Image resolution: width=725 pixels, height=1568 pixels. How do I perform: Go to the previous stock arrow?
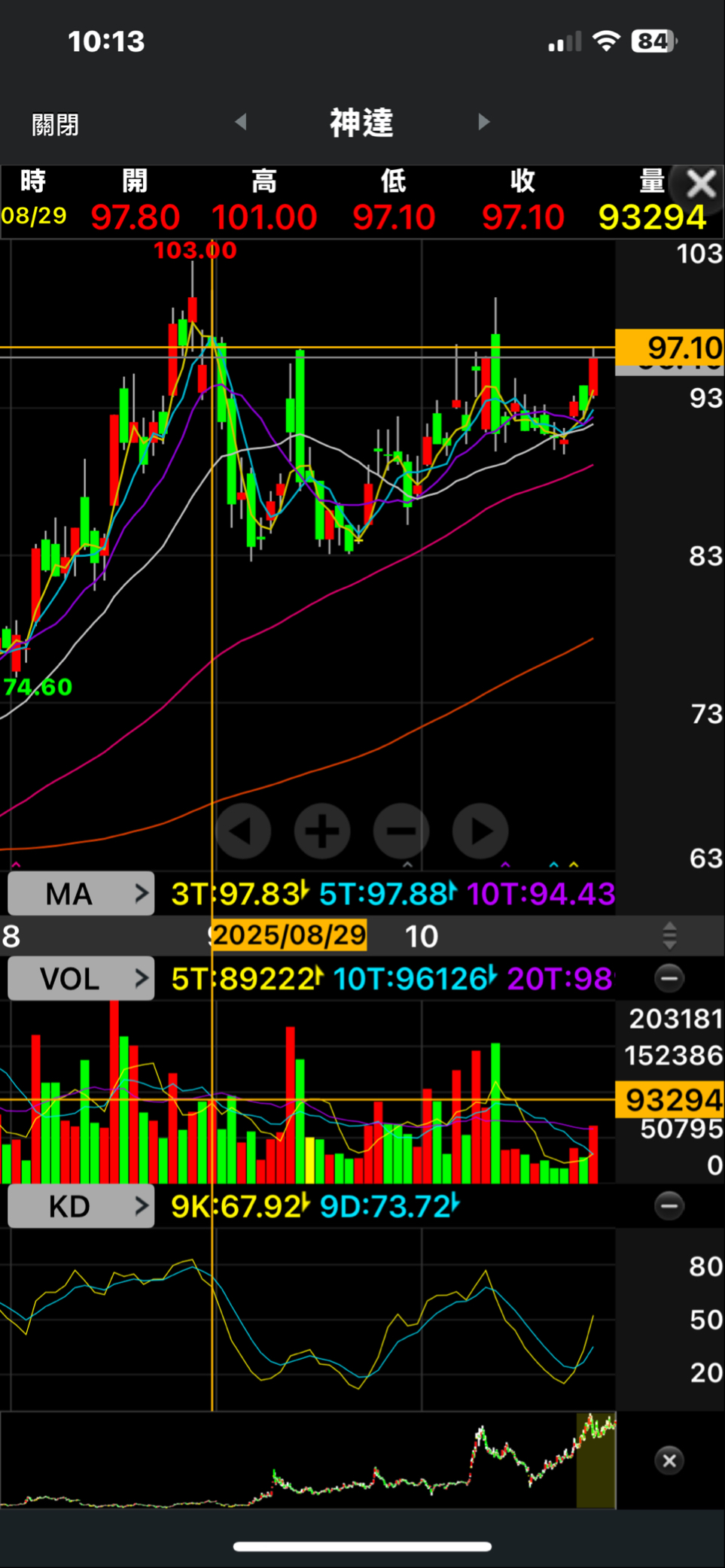pos(241,122)
